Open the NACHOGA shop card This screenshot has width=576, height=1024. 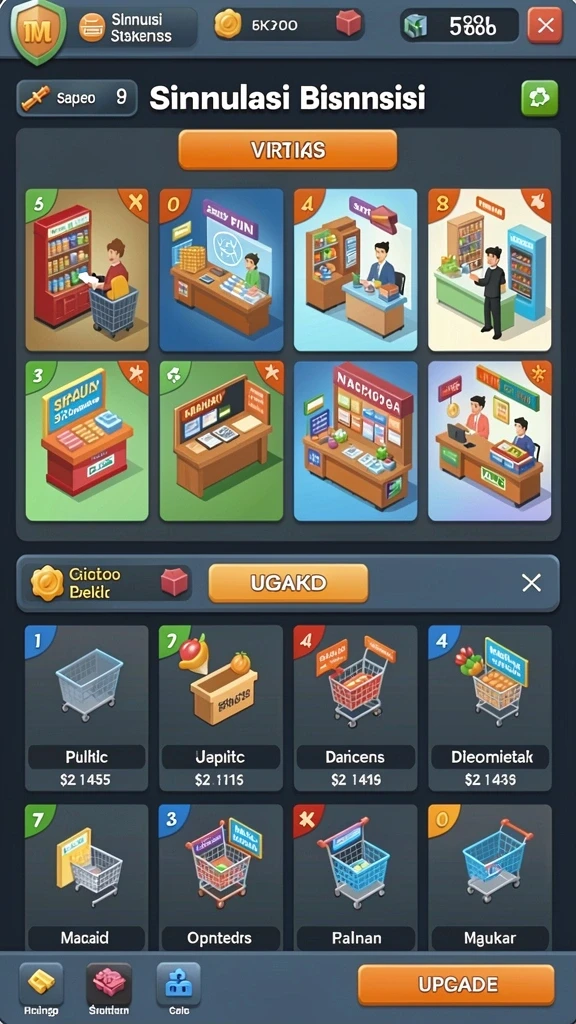point(356,441)
